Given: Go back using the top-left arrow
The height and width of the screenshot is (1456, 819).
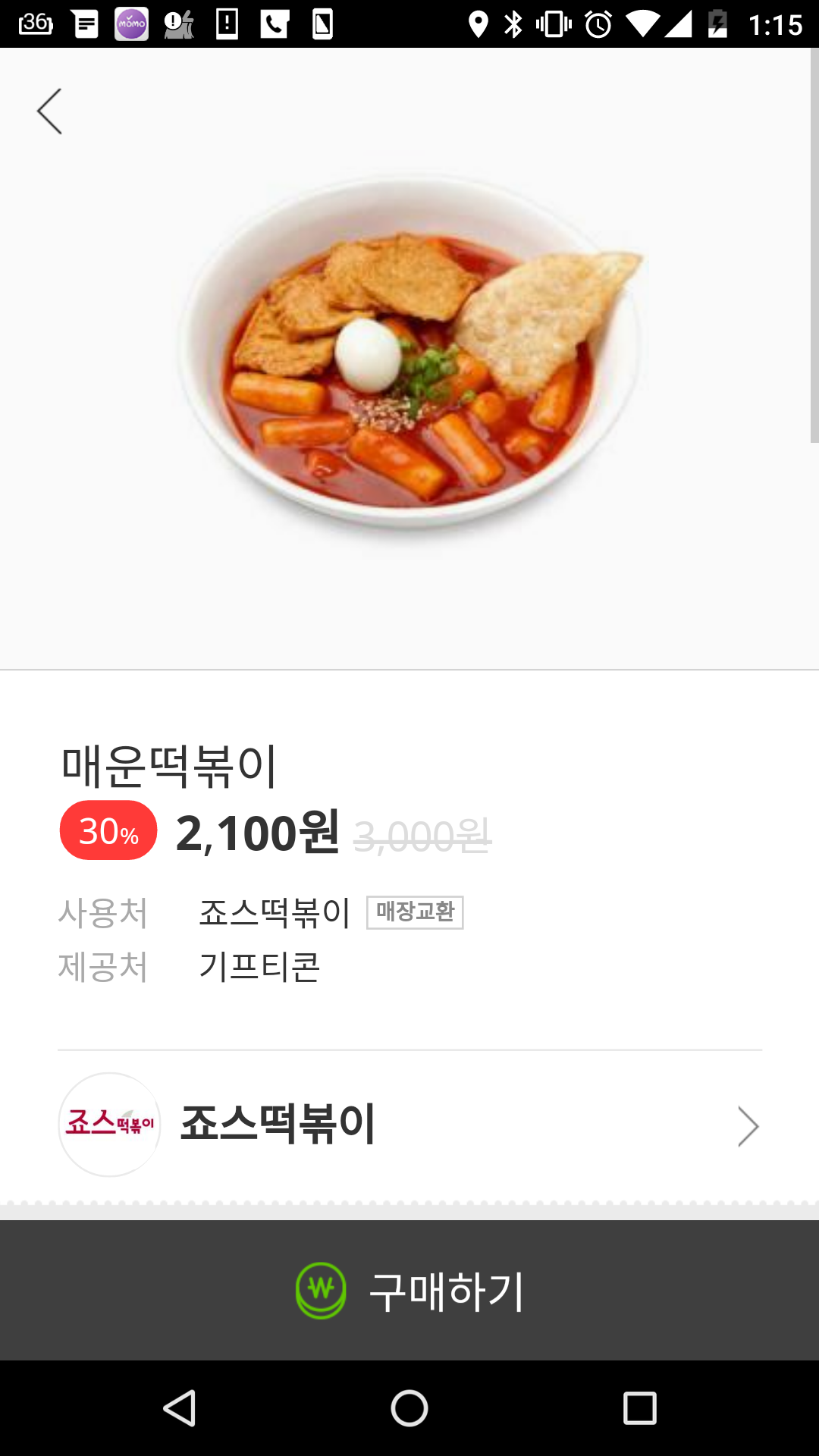Looking at the screenshot, I should [50, 111].
